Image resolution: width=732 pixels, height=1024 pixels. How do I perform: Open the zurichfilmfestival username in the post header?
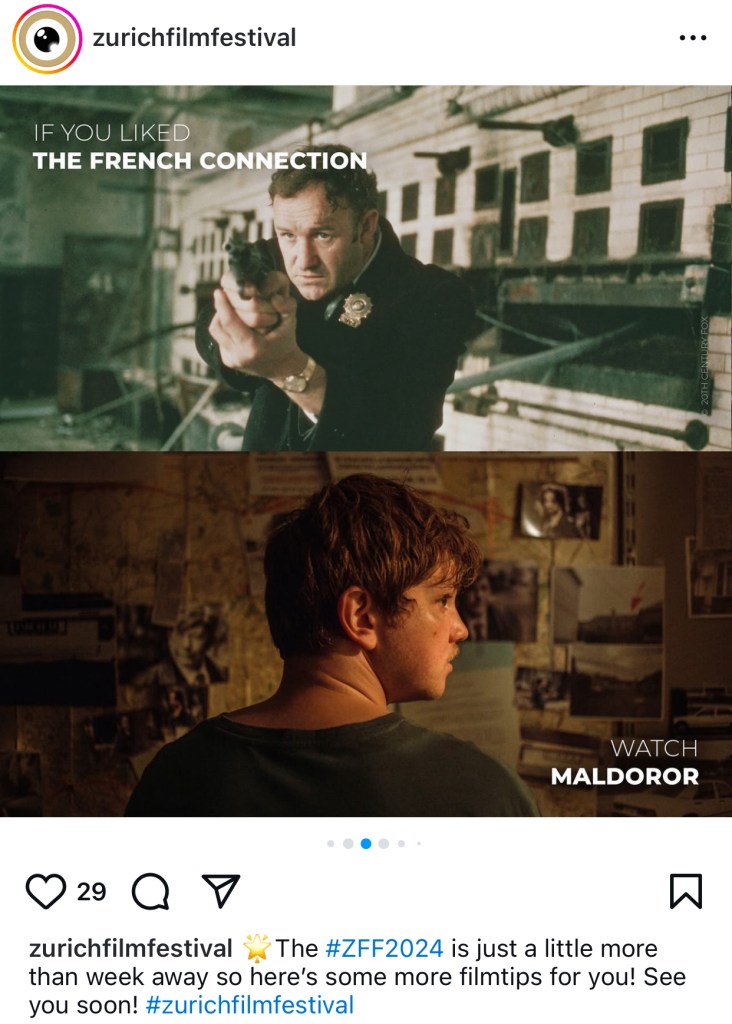tap(194, 38)
